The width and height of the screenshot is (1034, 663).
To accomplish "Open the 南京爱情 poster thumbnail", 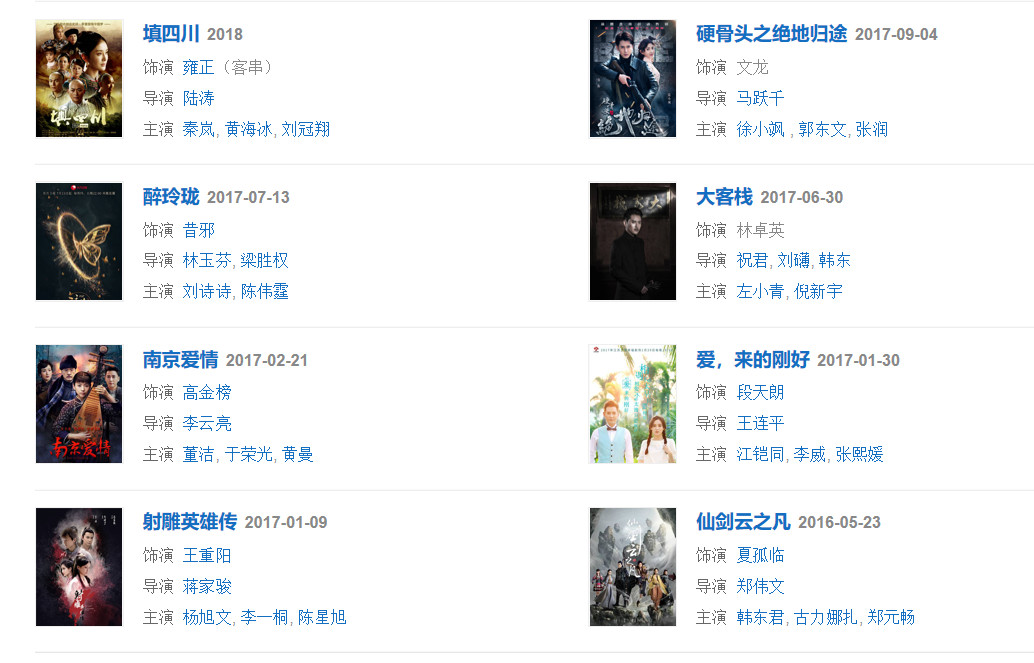I will tap(79, 404).
